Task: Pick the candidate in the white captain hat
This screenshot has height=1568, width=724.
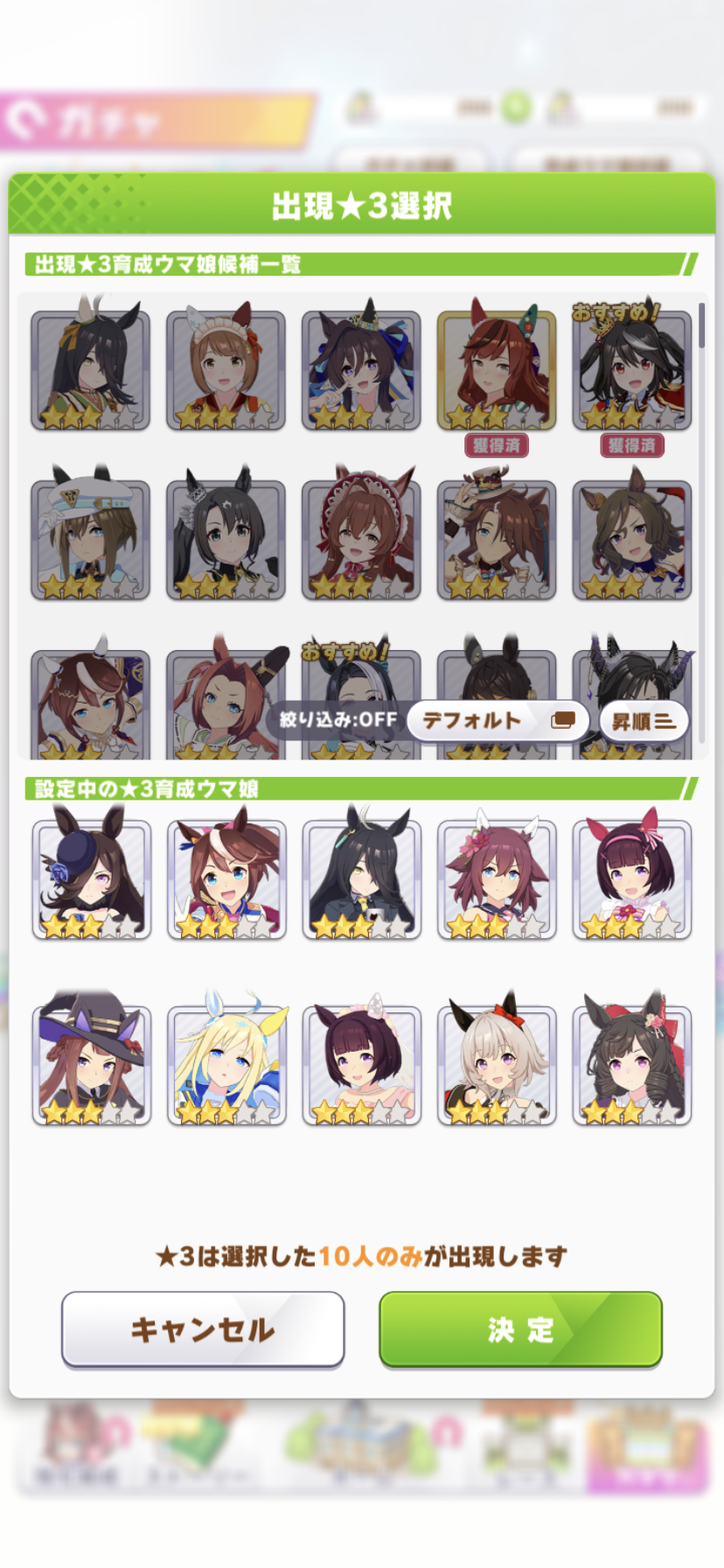Action: (90, 539)
